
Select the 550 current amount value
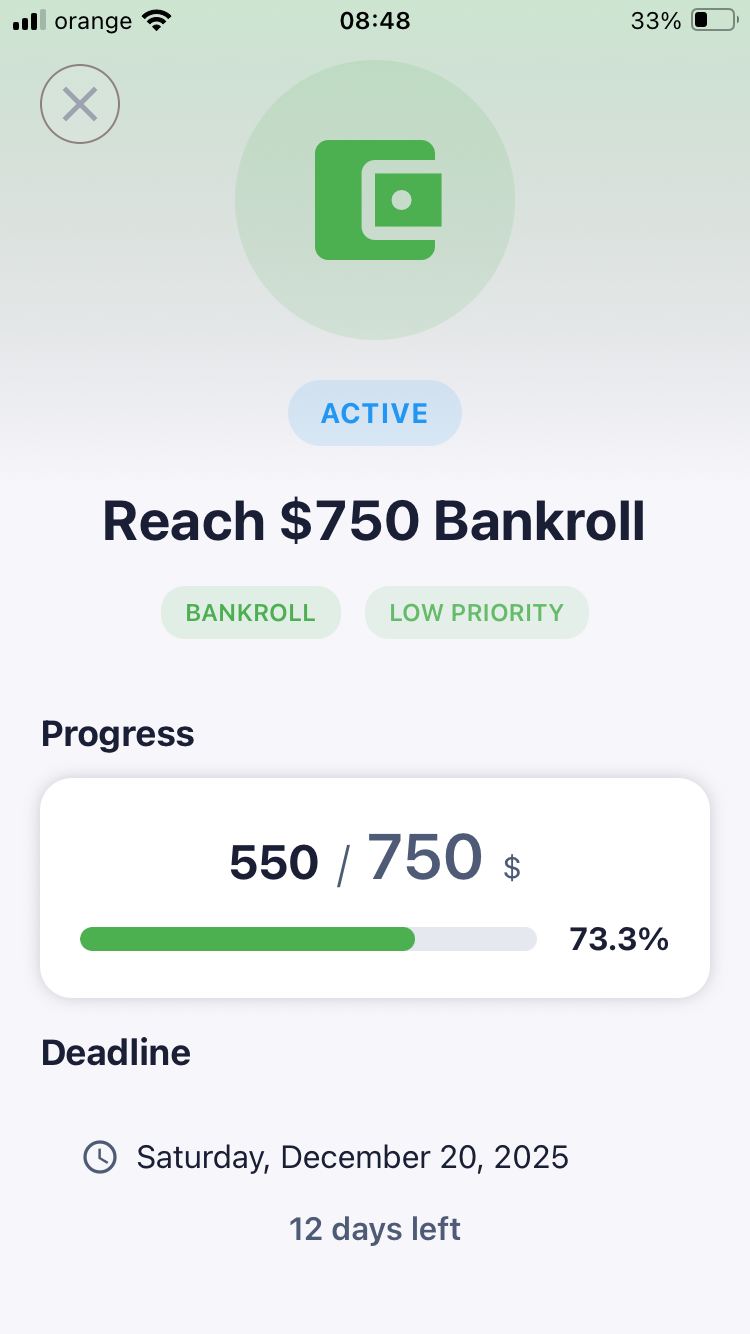point(272,860)
